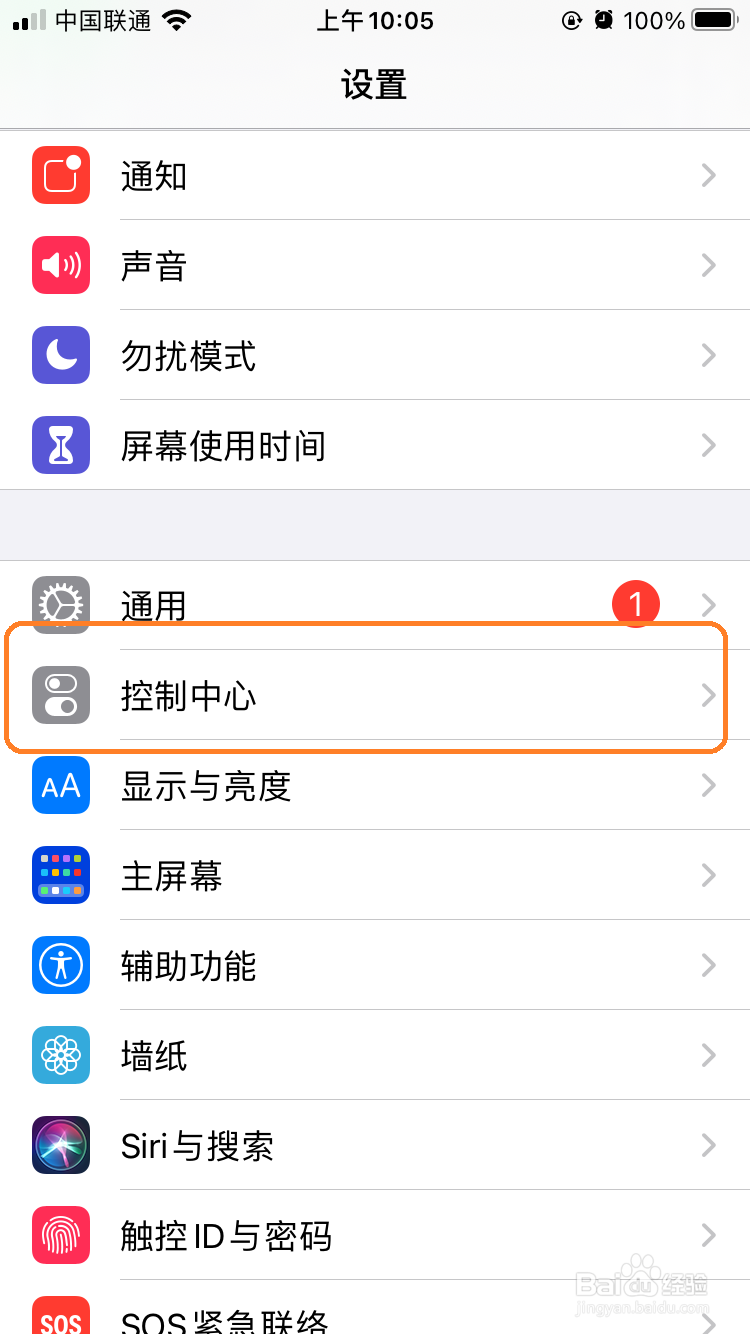Tap the chevron next to Siri与搜索
The image size is (750, 1334).
tap(709, 1145)
